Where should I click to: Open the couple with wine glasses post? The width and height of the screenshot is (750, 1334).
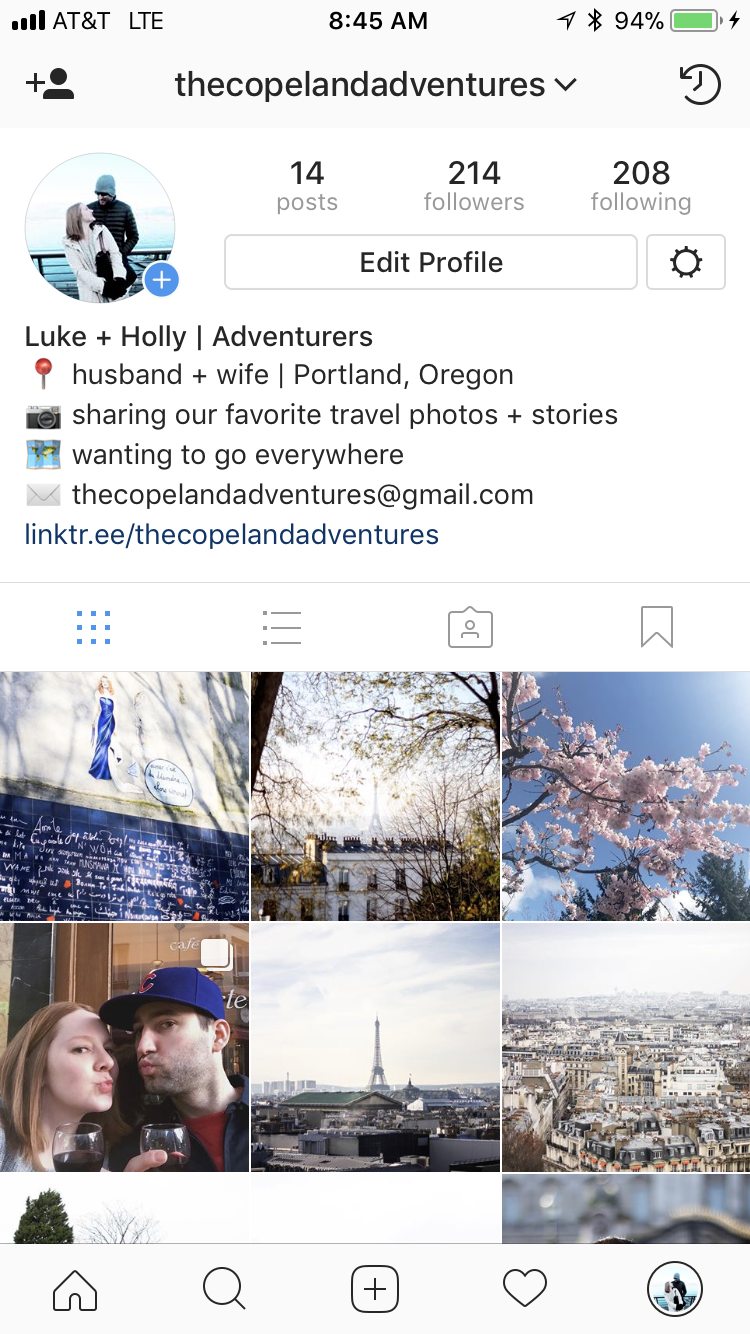point(124,1047)
